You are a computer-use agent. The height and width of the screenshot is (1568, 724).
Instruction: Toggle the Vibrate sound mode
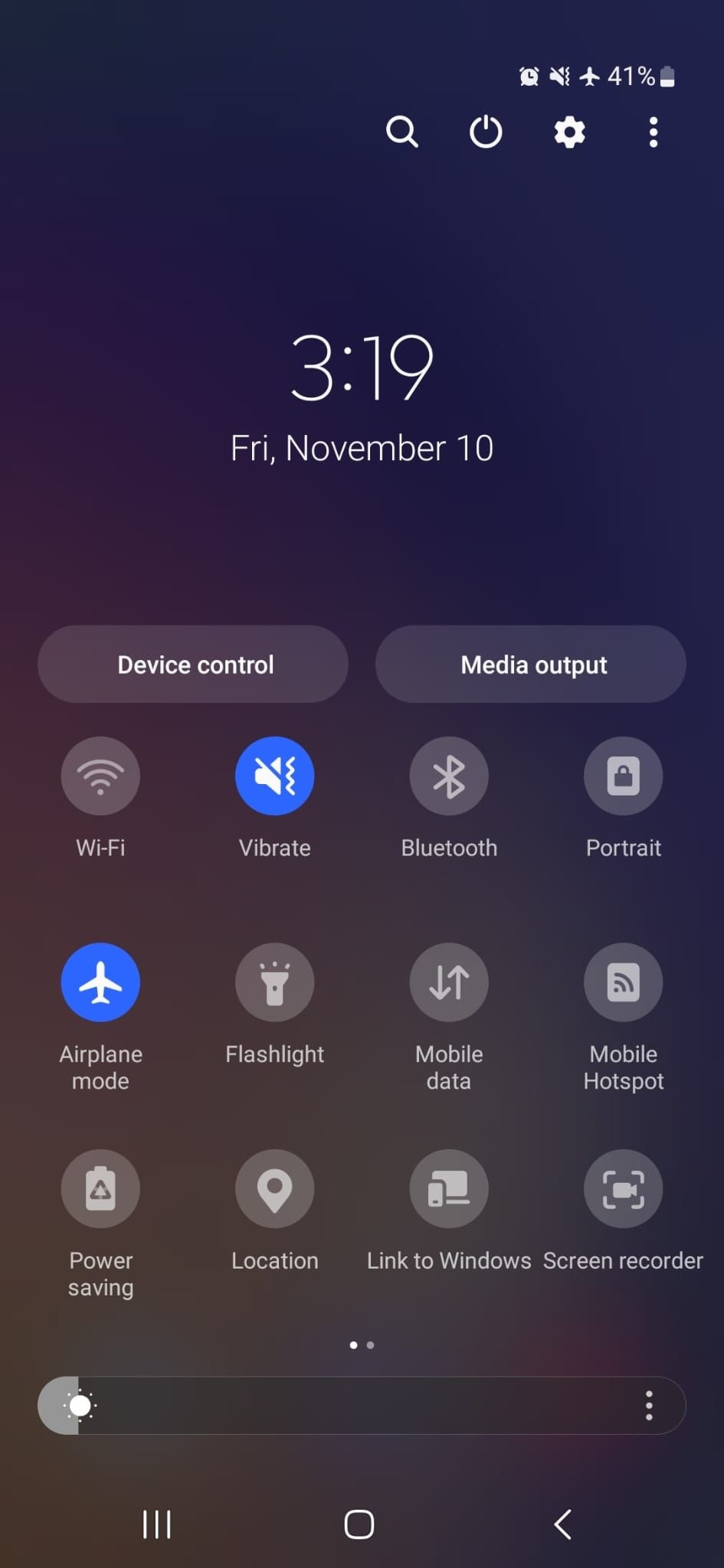click(275, 776)
